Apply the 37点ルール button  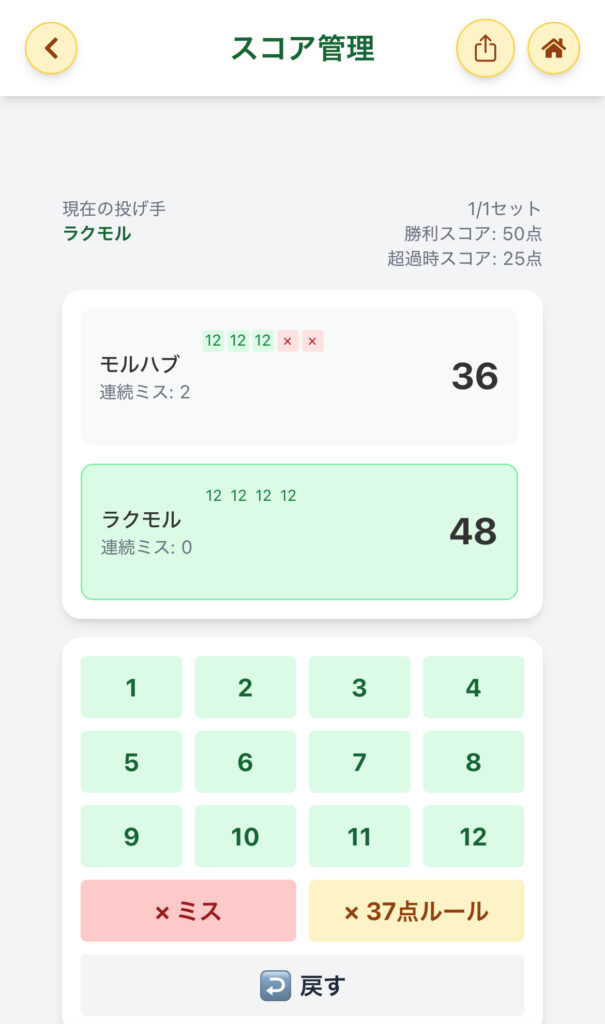coord(416,911)
